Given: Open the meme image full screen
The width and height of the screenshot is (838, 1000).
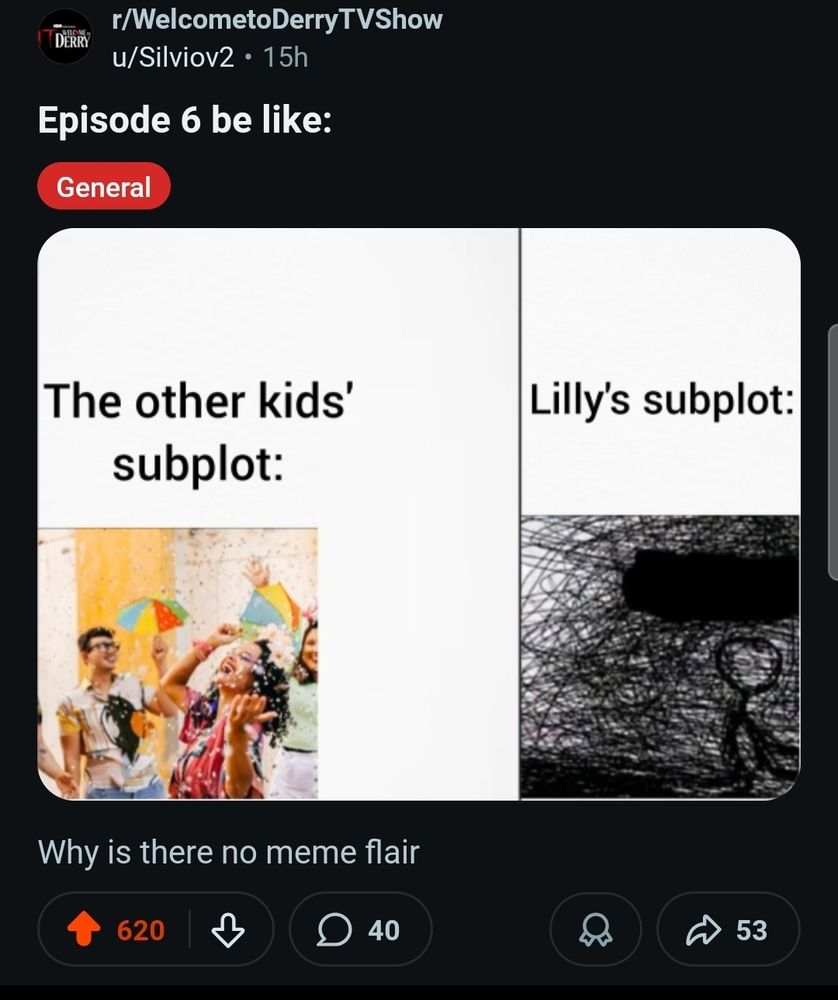Looking at the screenshot, I should click(418, 514).
